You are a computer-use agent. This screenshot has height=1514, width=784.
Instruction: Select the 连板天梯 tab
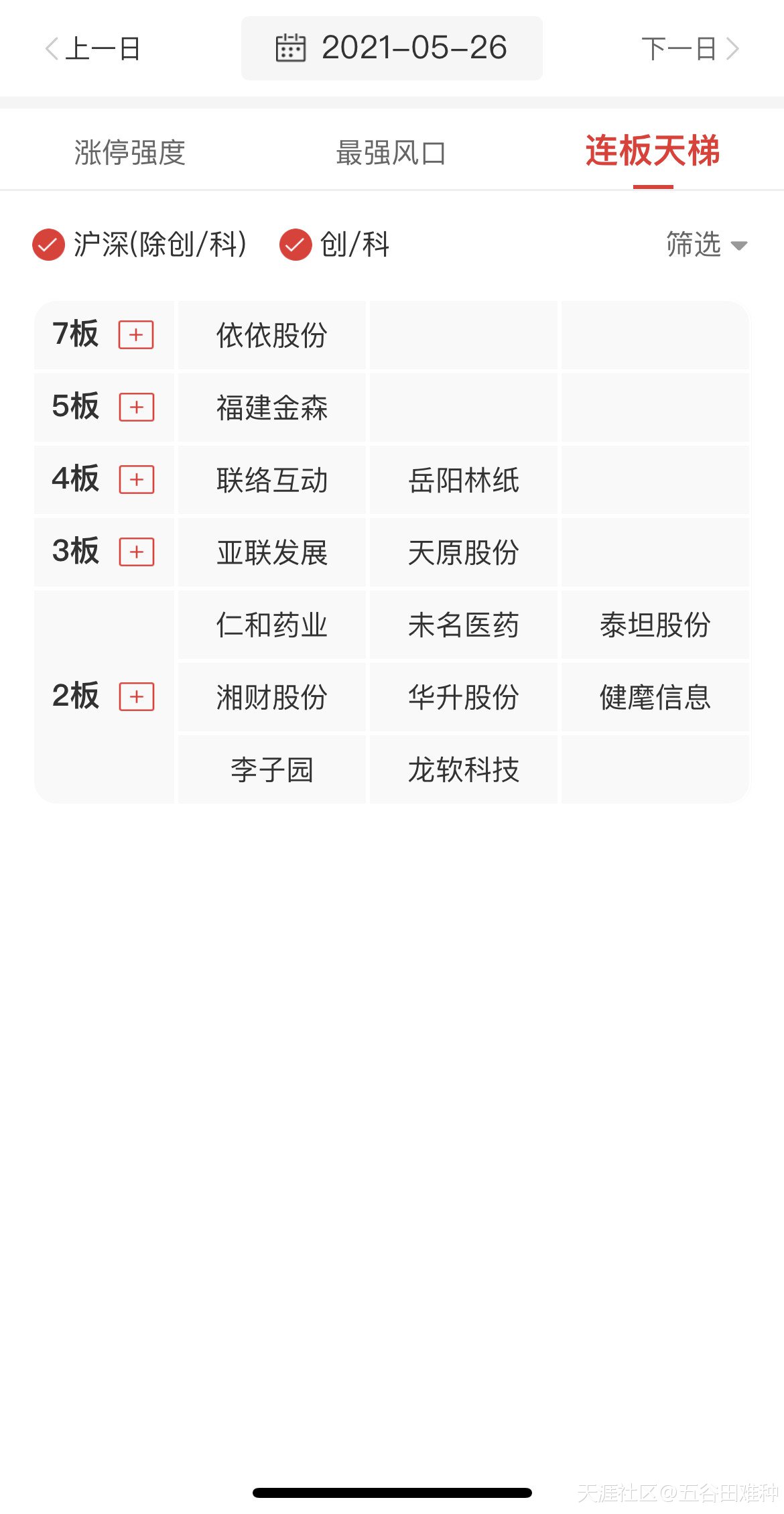pos(653,151)
